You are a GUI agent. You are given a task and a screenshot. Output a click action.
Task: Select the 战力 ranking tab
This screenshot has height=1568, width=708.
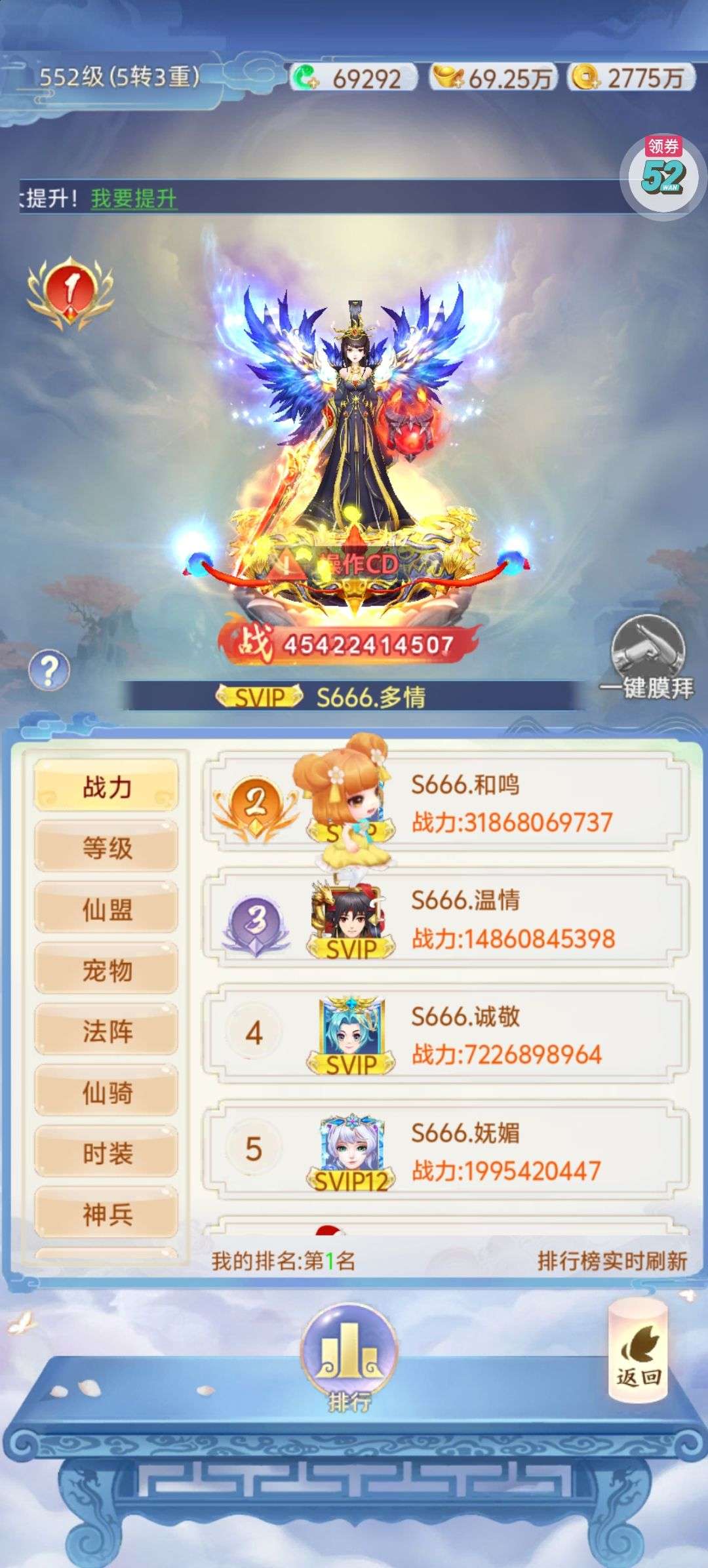pos(106,786)
